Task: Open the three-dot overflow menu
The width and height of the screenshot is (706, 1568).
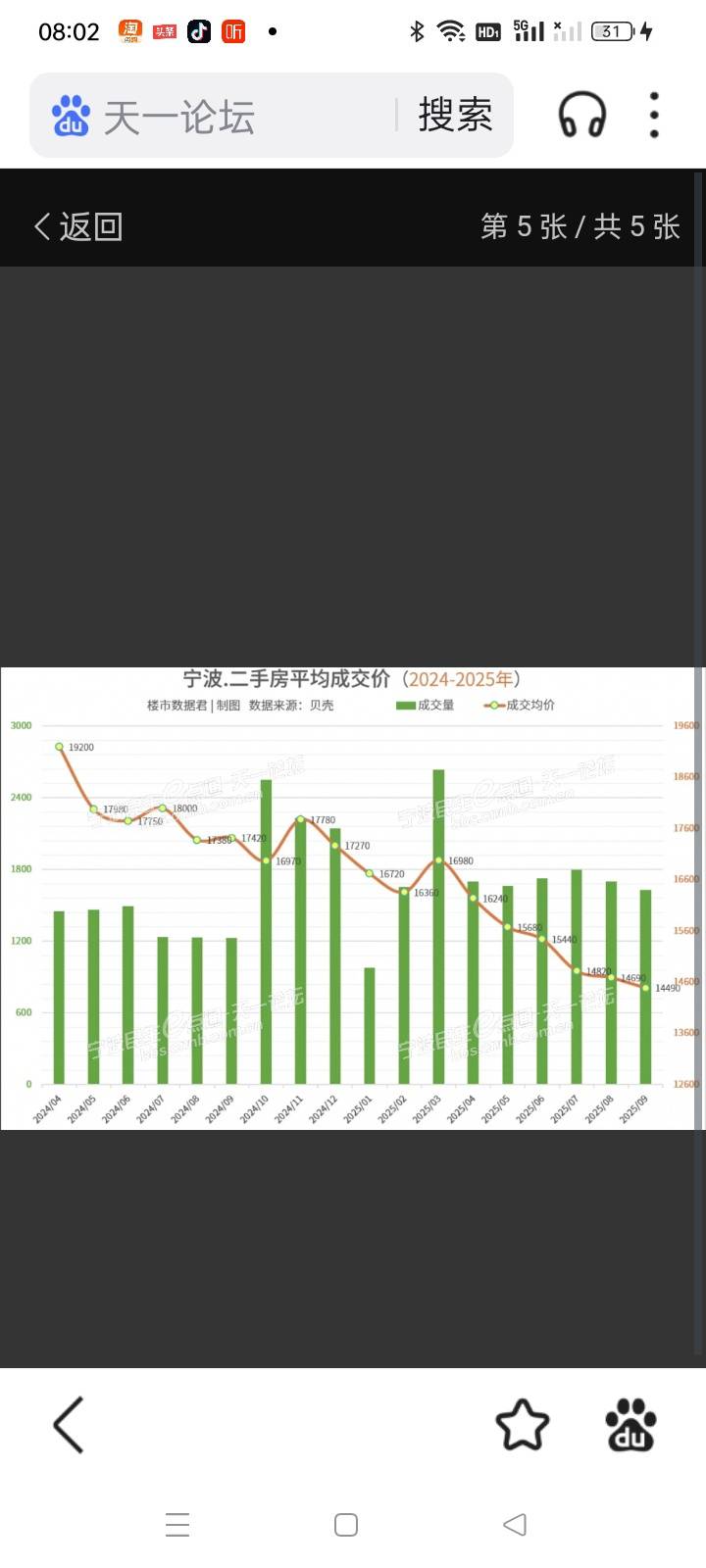Action: [652, 114]
